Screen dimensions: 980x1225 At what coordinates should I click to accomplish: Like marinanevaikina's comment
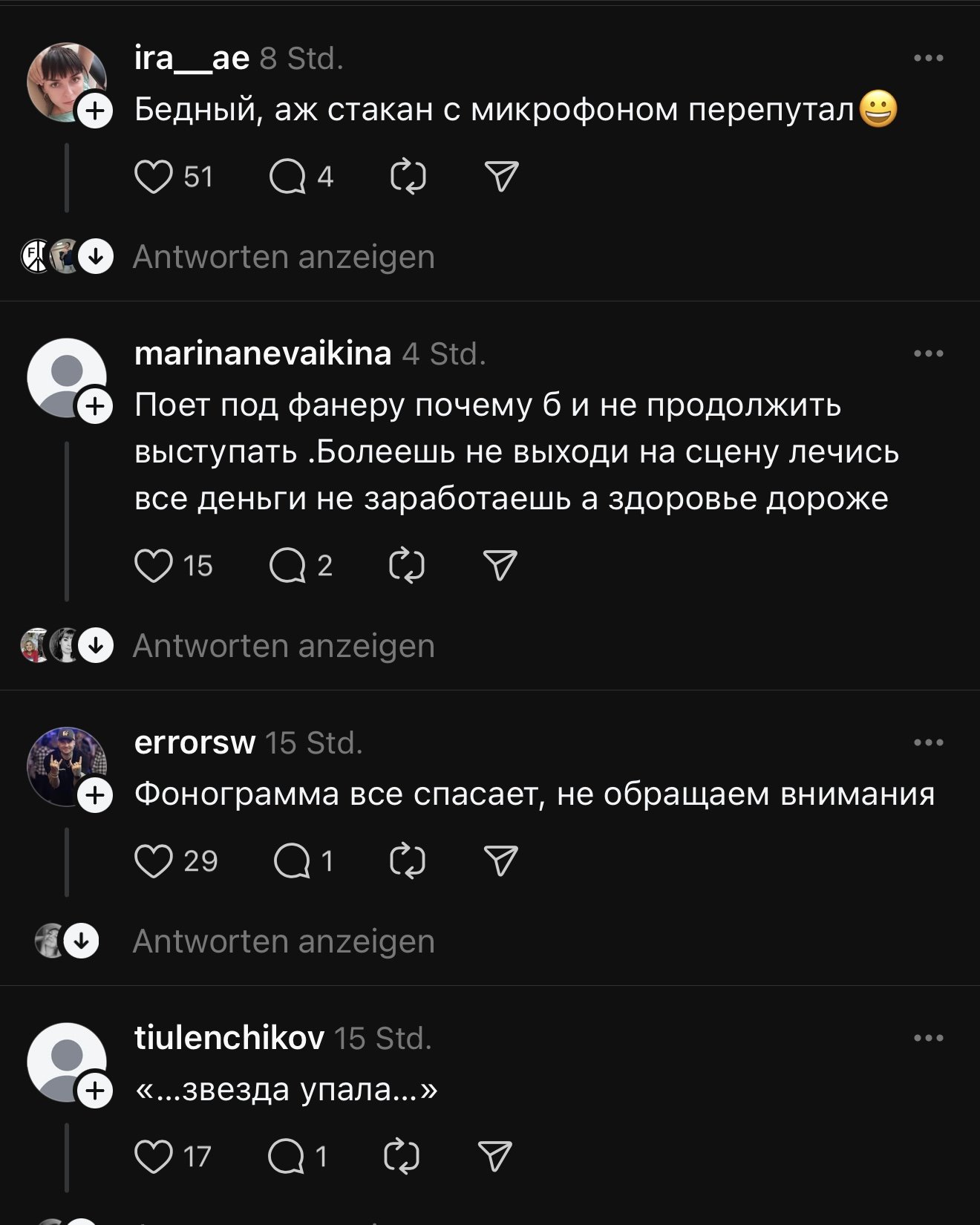154,566
